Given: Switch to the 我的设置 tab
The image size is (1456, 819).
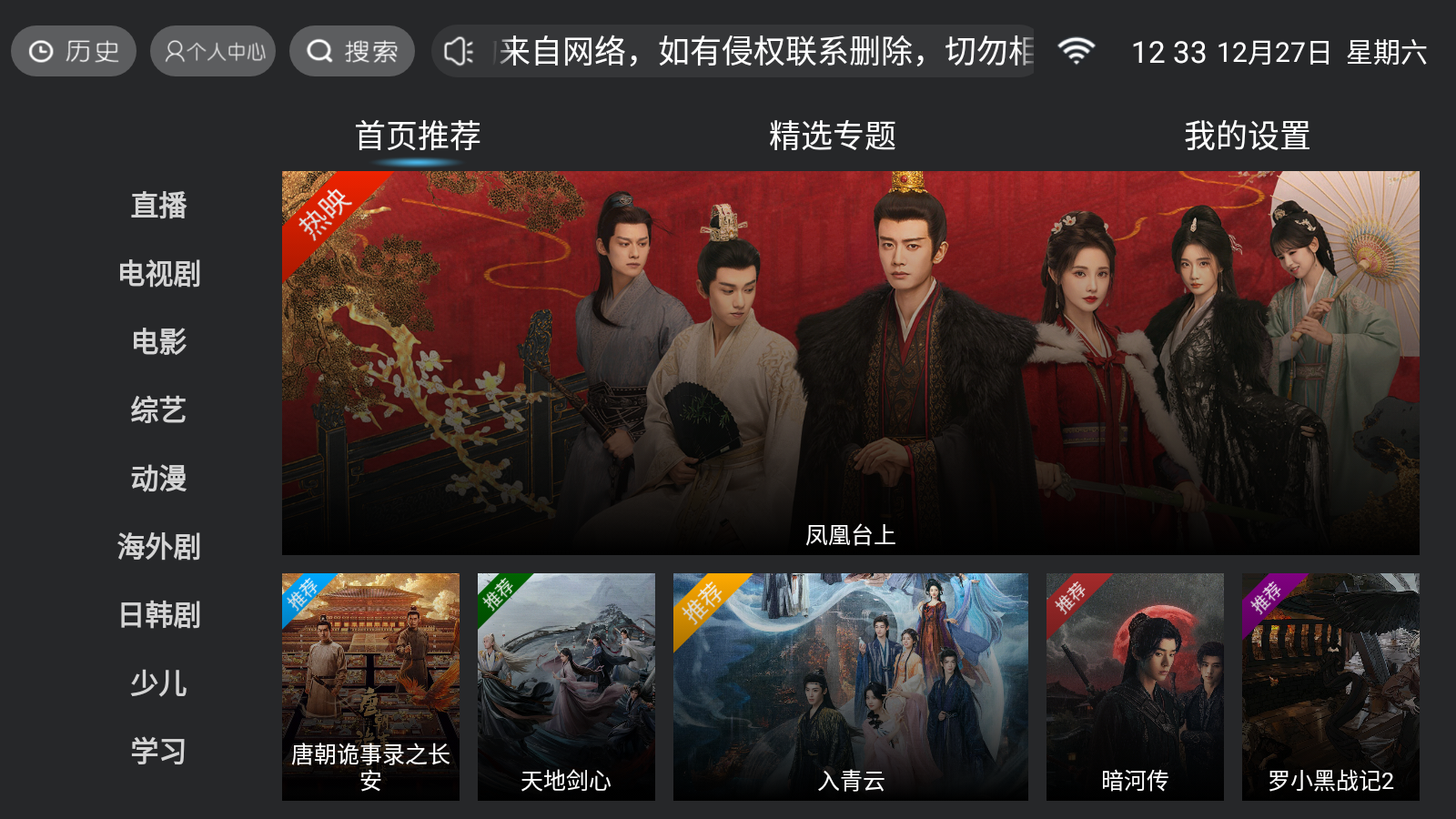Looking at the screenshot, I should coord(1247,136).
